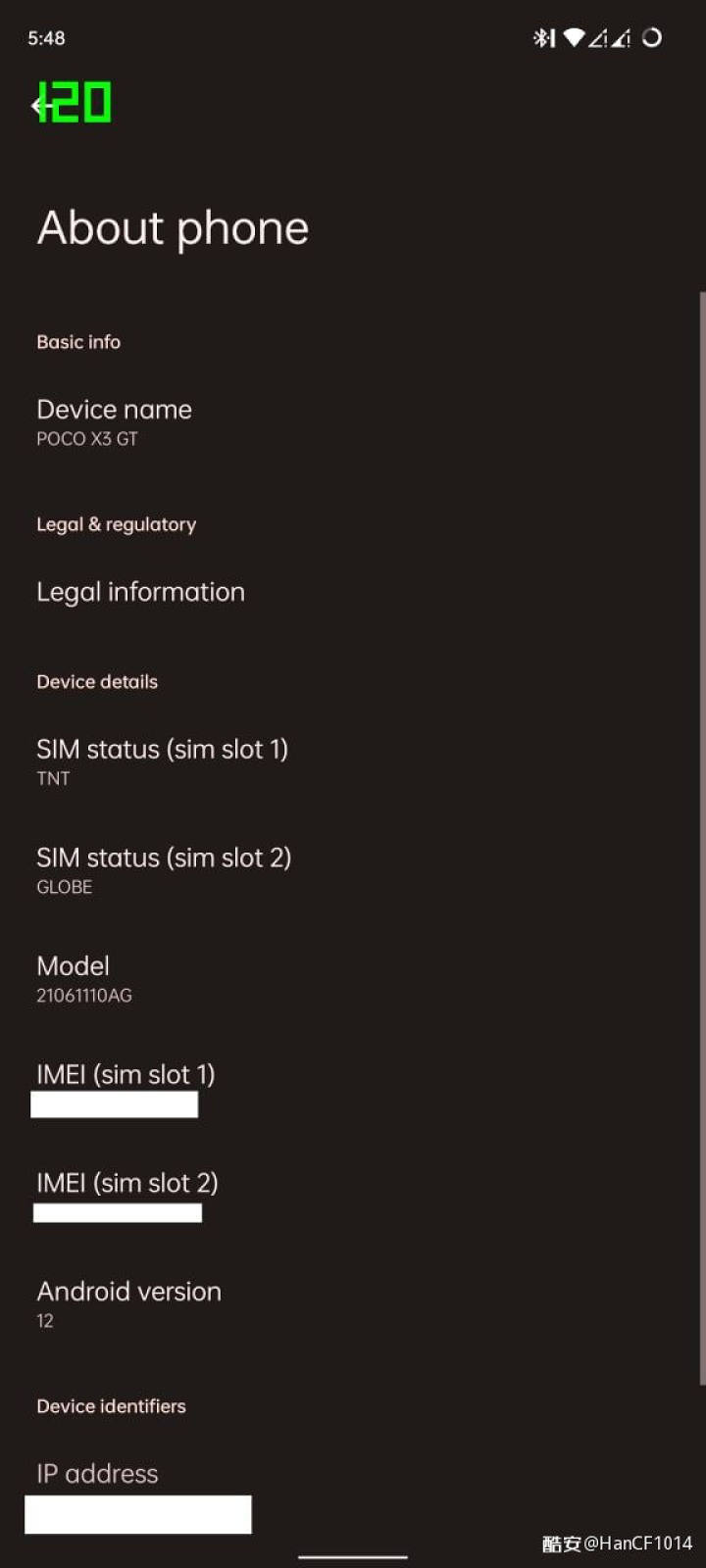The image size is (706, 1568).
Task: Go back using the top-left arrow
Action: [40, 105]
